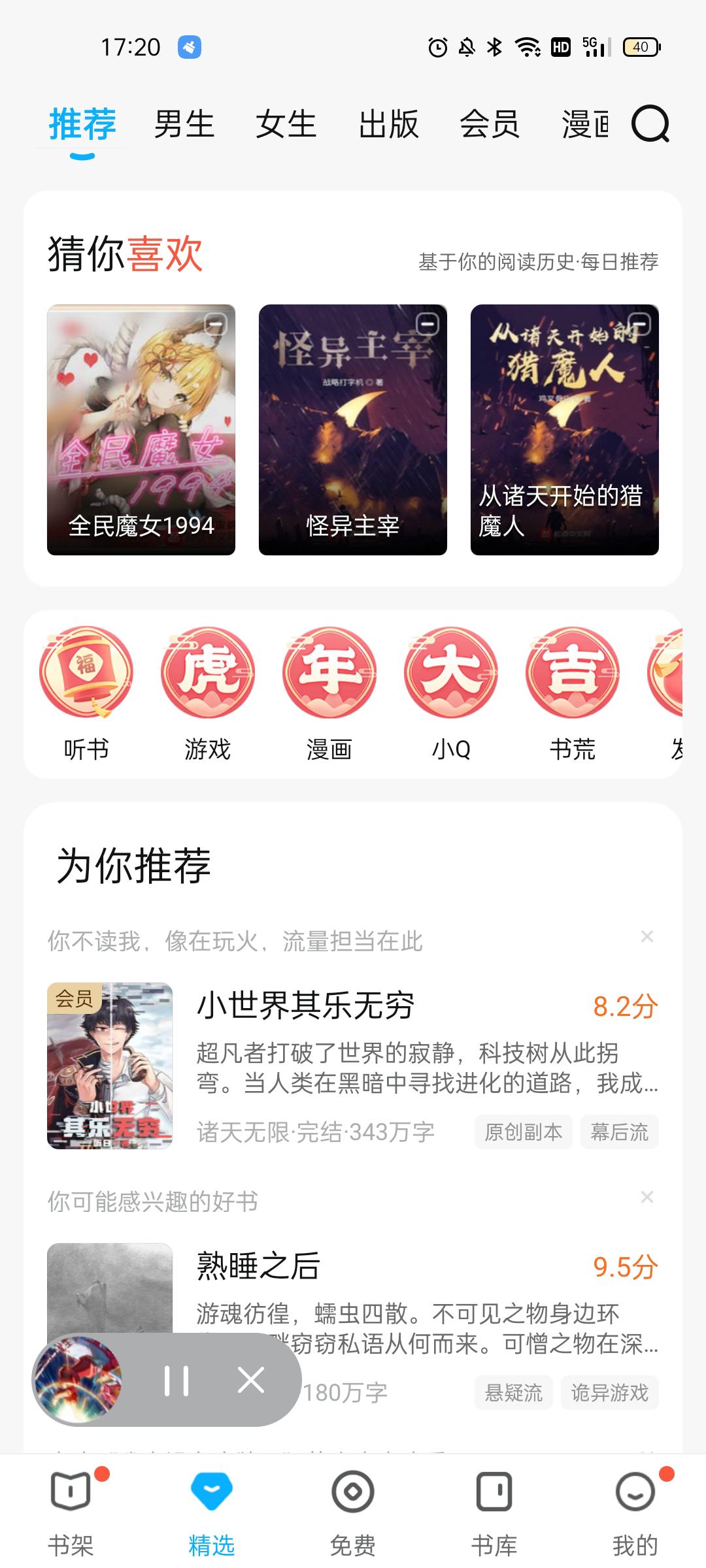Viewport: 706px width, 1568px height.
Task: Switch to the 男生 tab
Action: point(184,123)
